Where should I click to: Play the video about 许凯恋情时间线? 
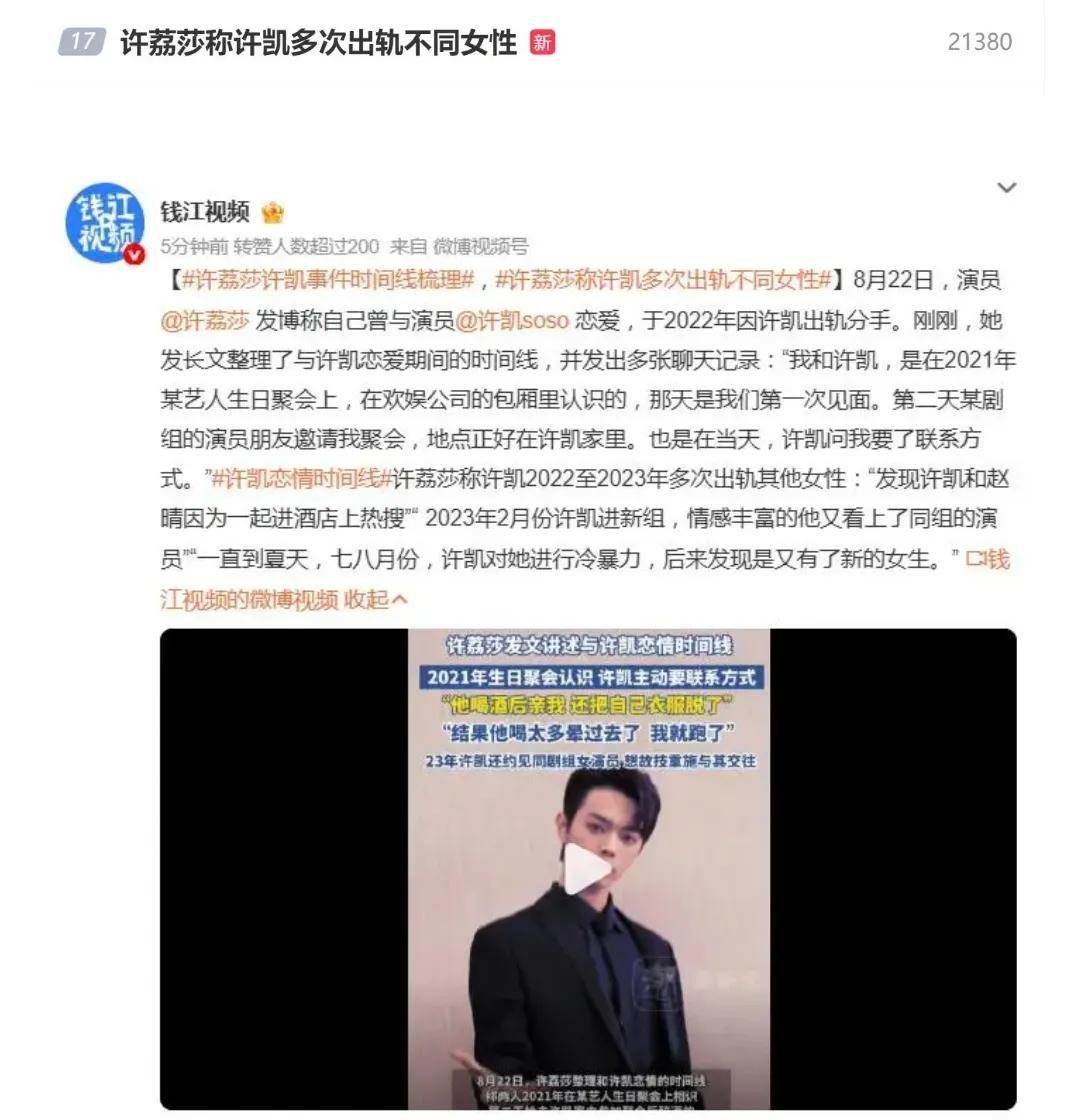pos(588,868)
